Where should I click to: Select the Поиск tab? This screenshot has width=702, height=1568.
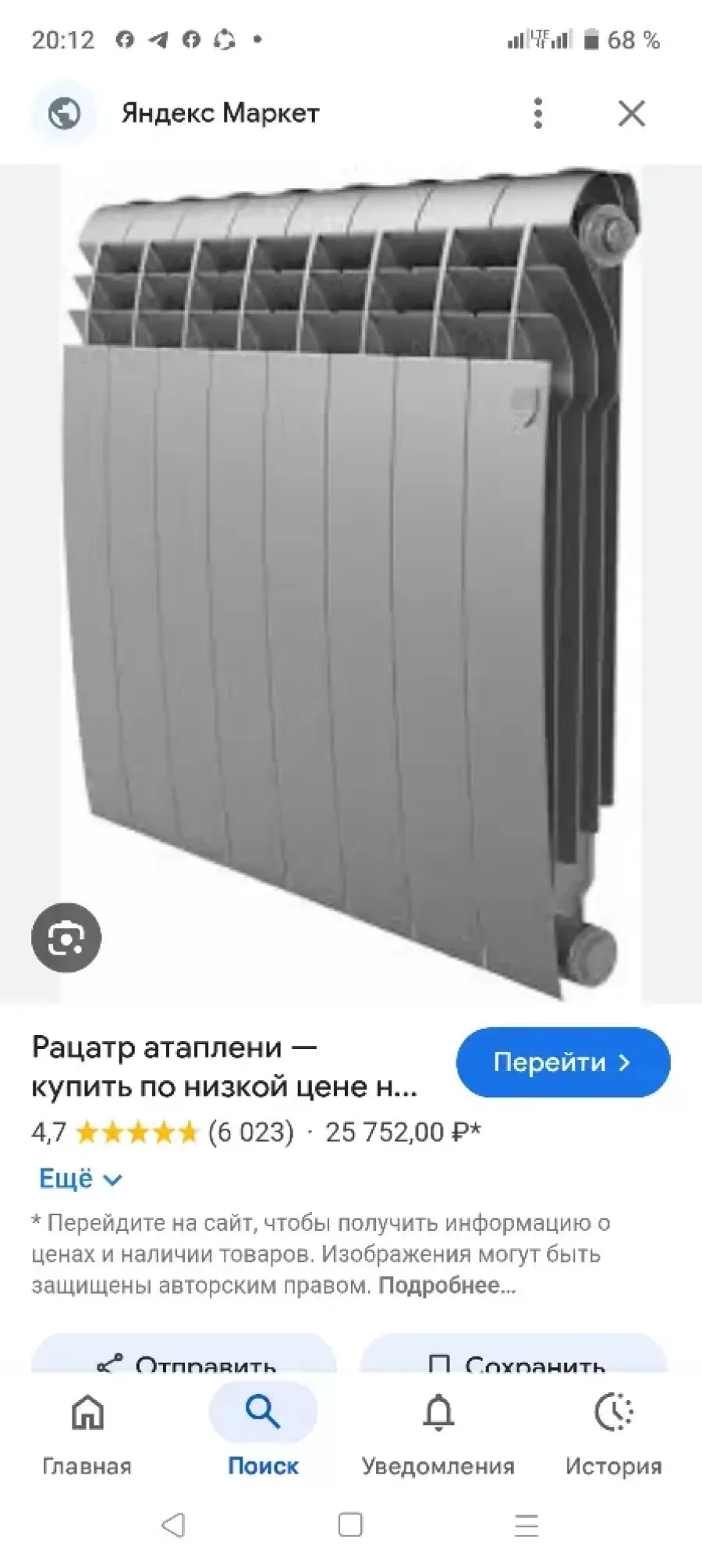(263, 1432)
